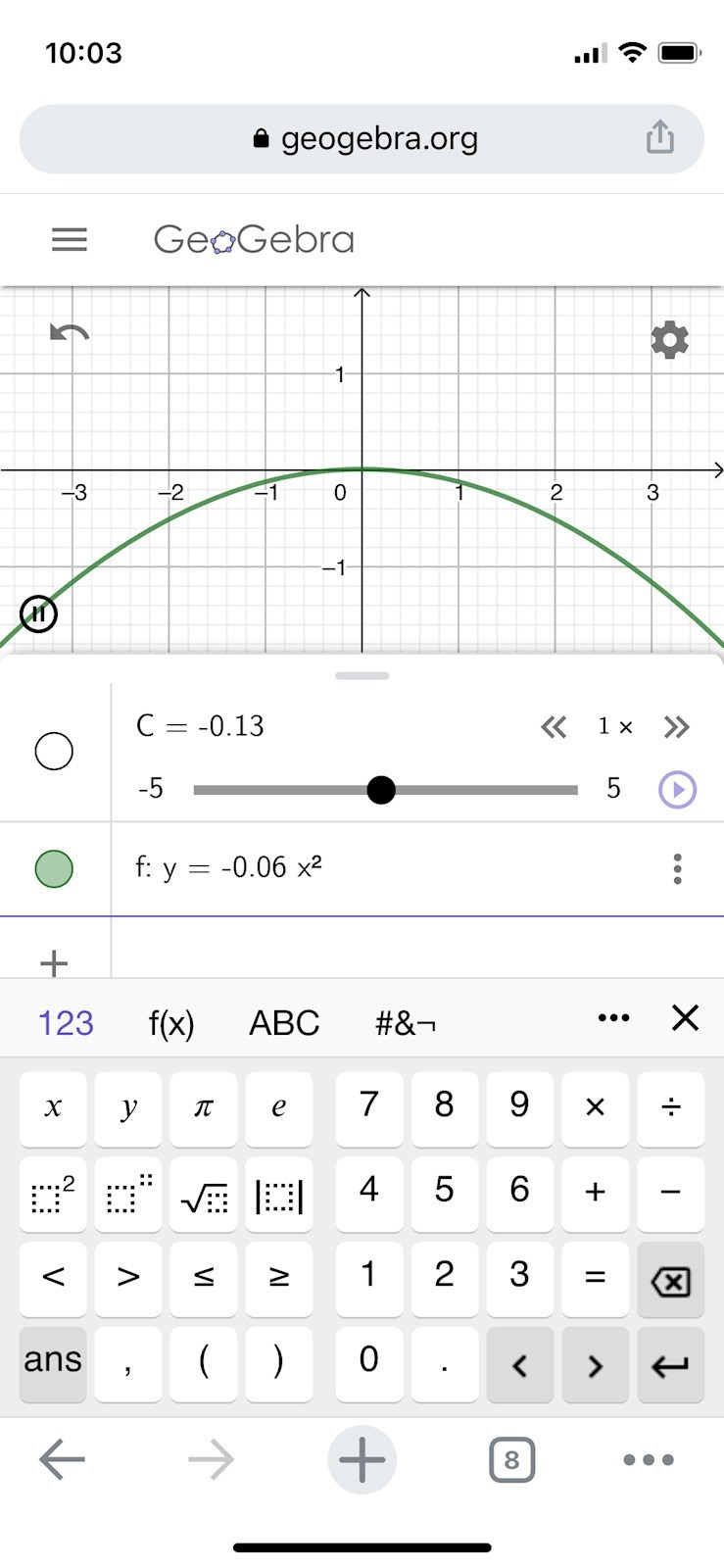This screenshot has height=1568, width=724.
Task: Switch to the f(x) keyboard tab
Action: click(x=171, y=1023)
